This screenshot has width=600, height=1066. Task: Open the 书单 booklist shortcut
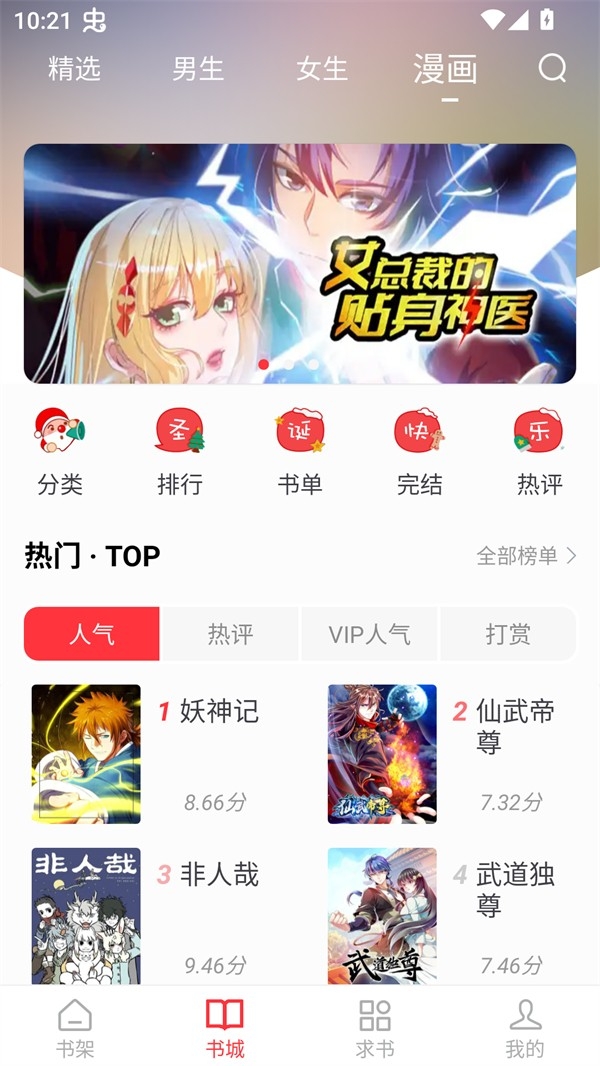point(300,452)
